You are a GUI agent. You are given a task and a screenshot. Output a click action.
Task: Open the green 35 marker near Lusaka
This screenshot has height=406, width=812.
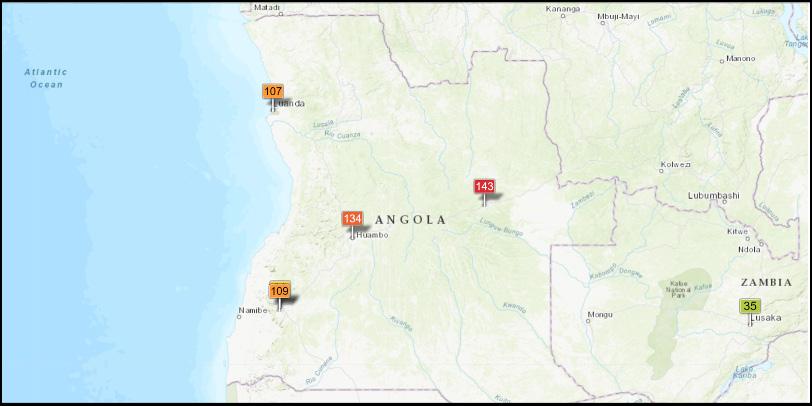[750, 306]
